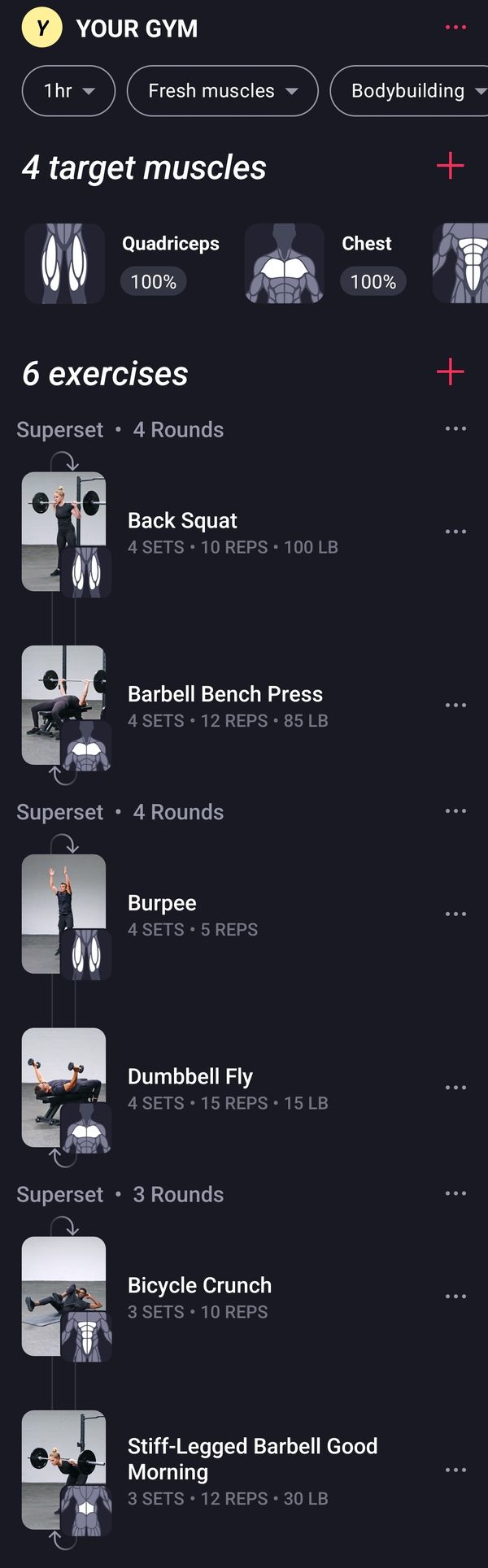This screenshot has width=488, height=1568.
Task: View Barbell Bench Press details
Action: pos(225,706)
